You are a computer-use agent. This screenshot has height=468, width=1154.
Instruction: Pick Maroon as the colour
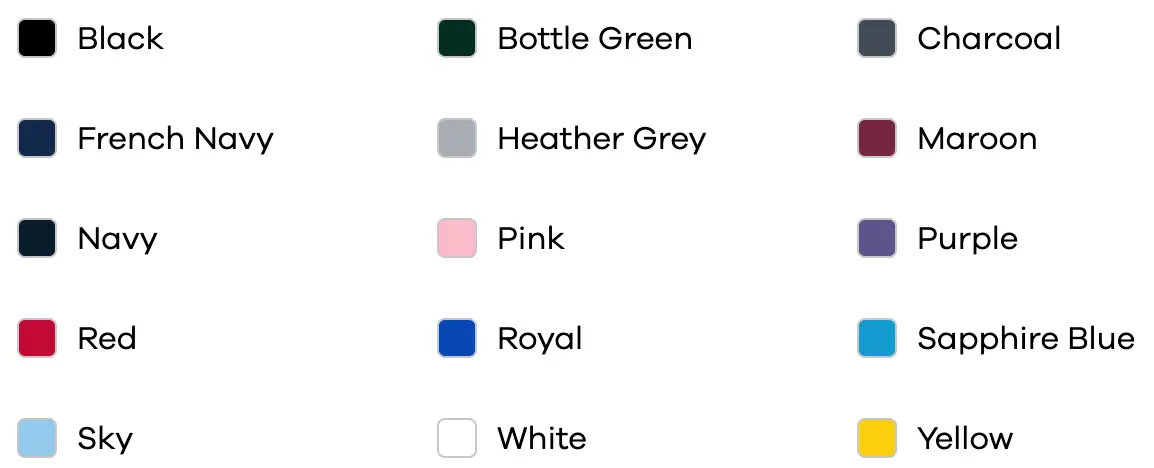click(x=877, y=138)
